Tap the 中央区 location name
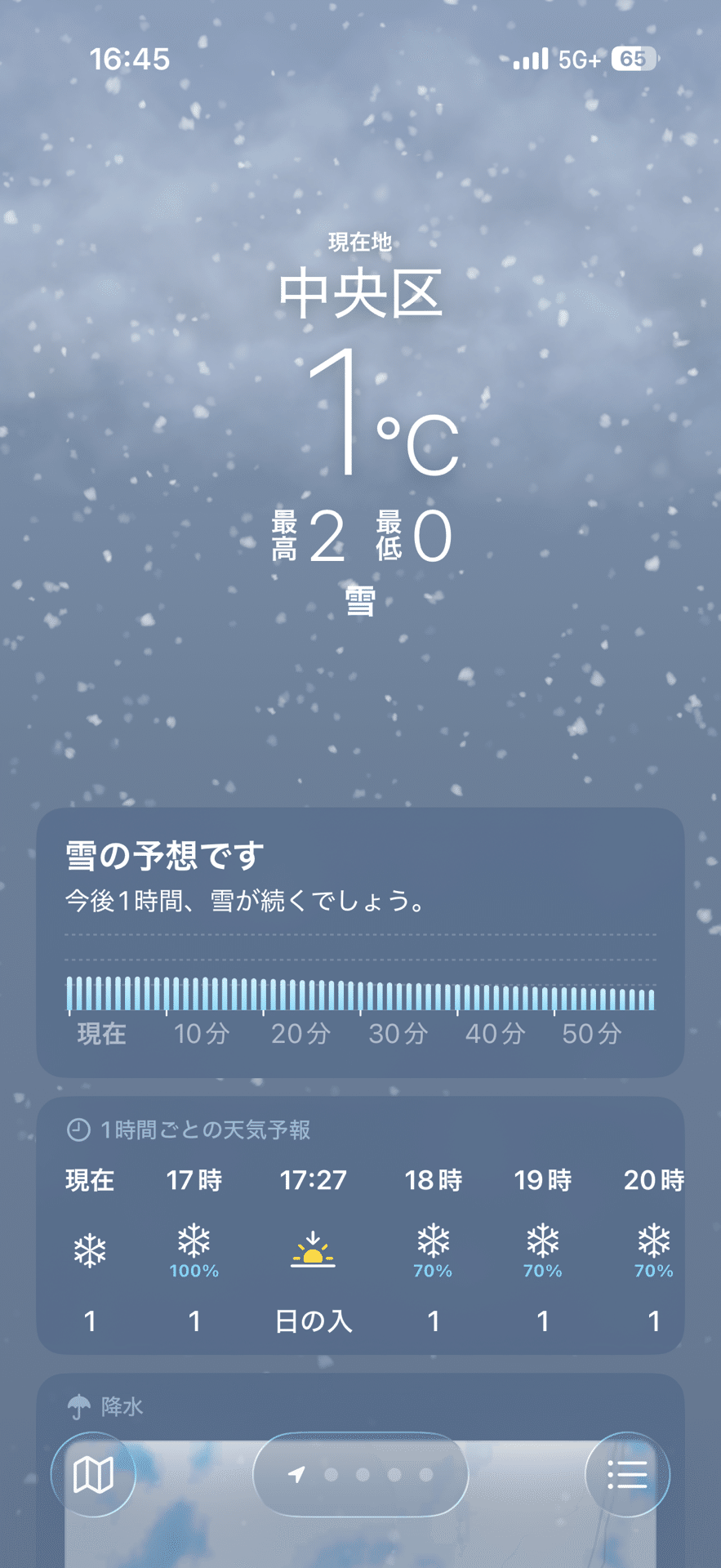Viewport: 721px width, 1568px height. [360, 294]
